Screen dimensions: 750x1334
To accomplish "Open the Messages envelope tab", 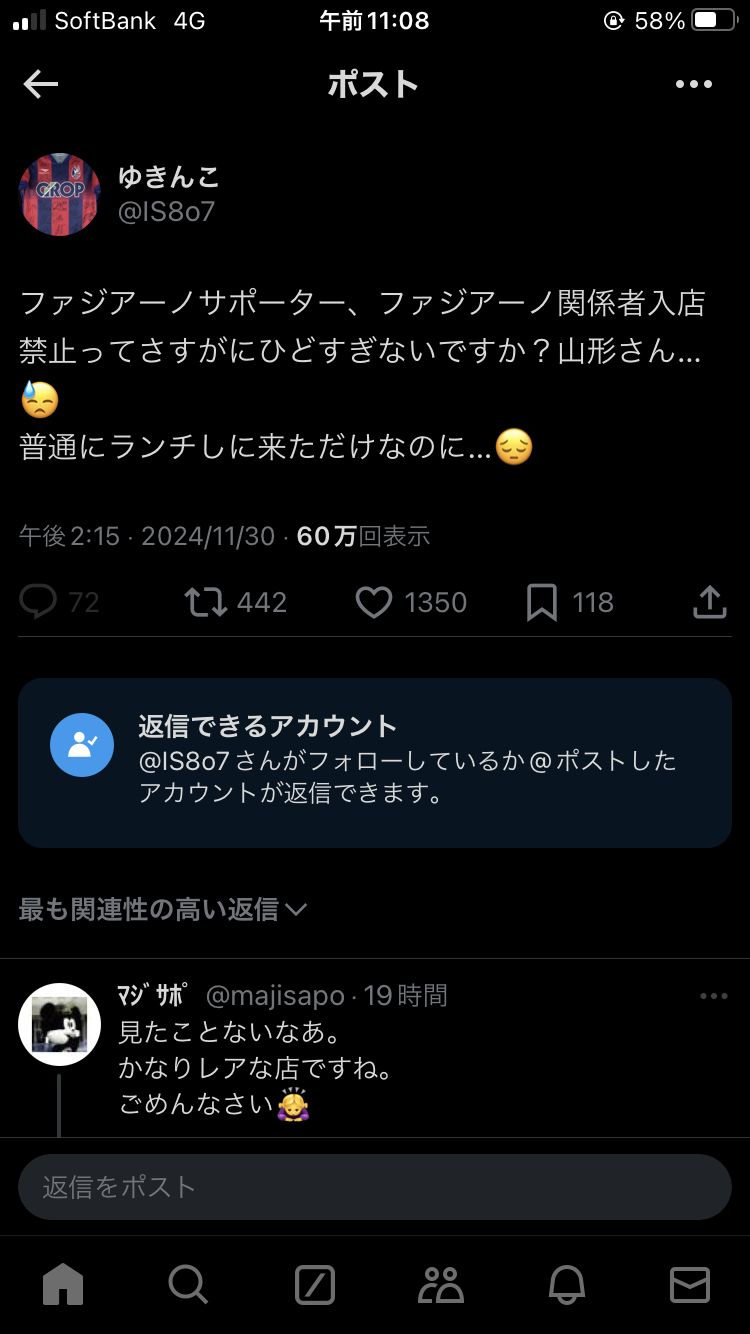I will [690, 1284].
